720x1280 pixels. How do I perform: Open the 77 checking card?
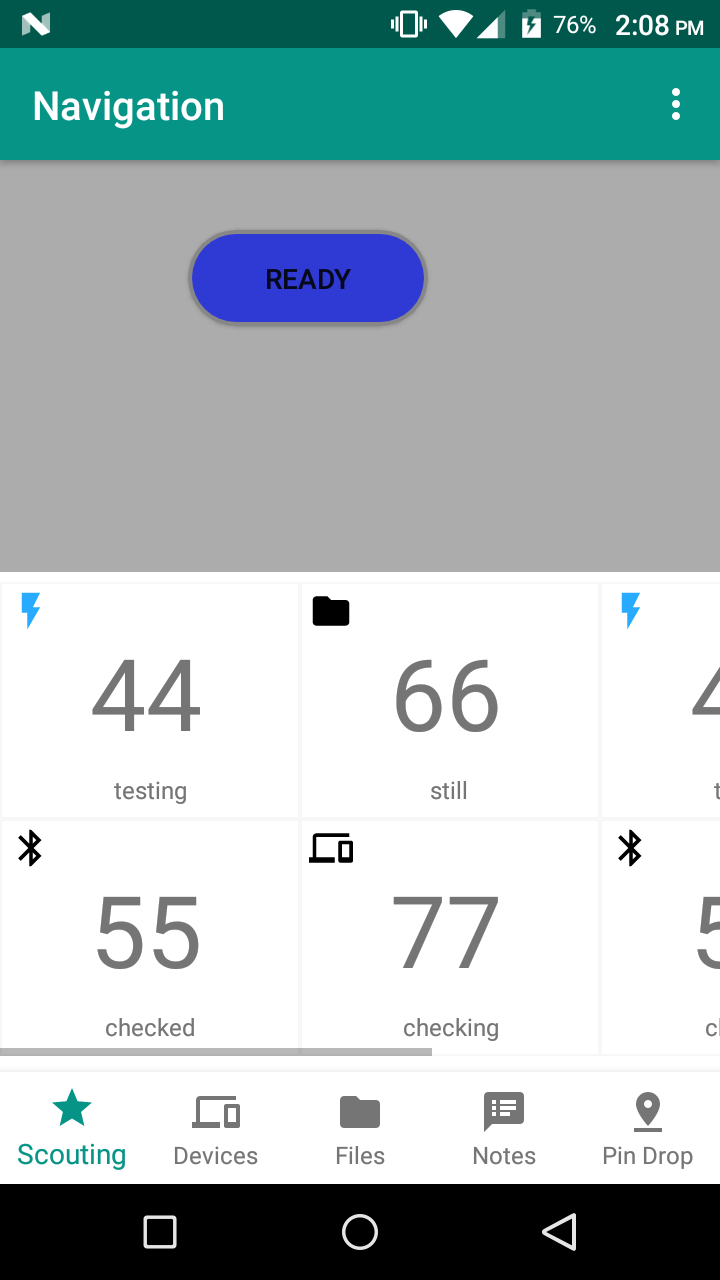click(450, 936)
